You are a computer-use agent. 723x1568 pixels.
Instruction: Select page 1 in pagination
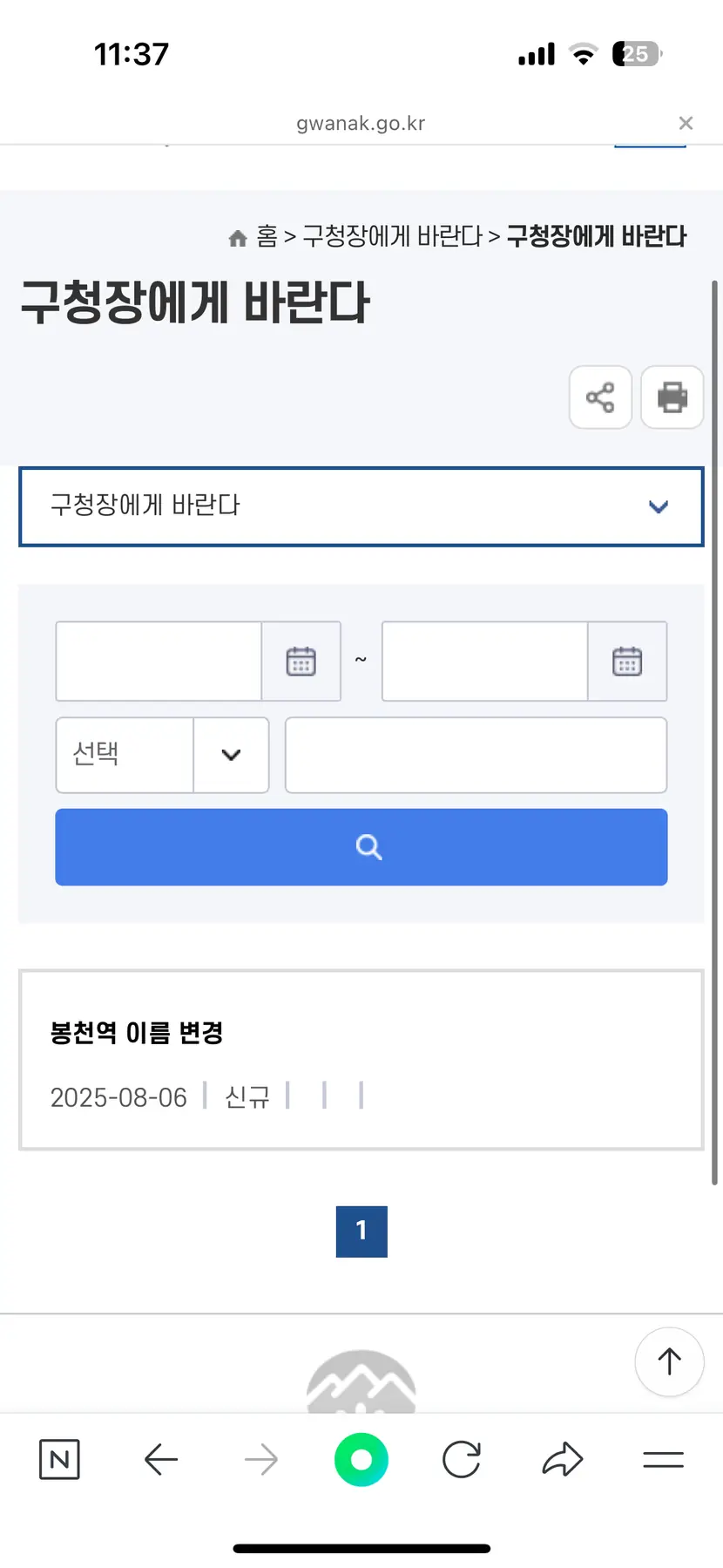pos(361,1232)
